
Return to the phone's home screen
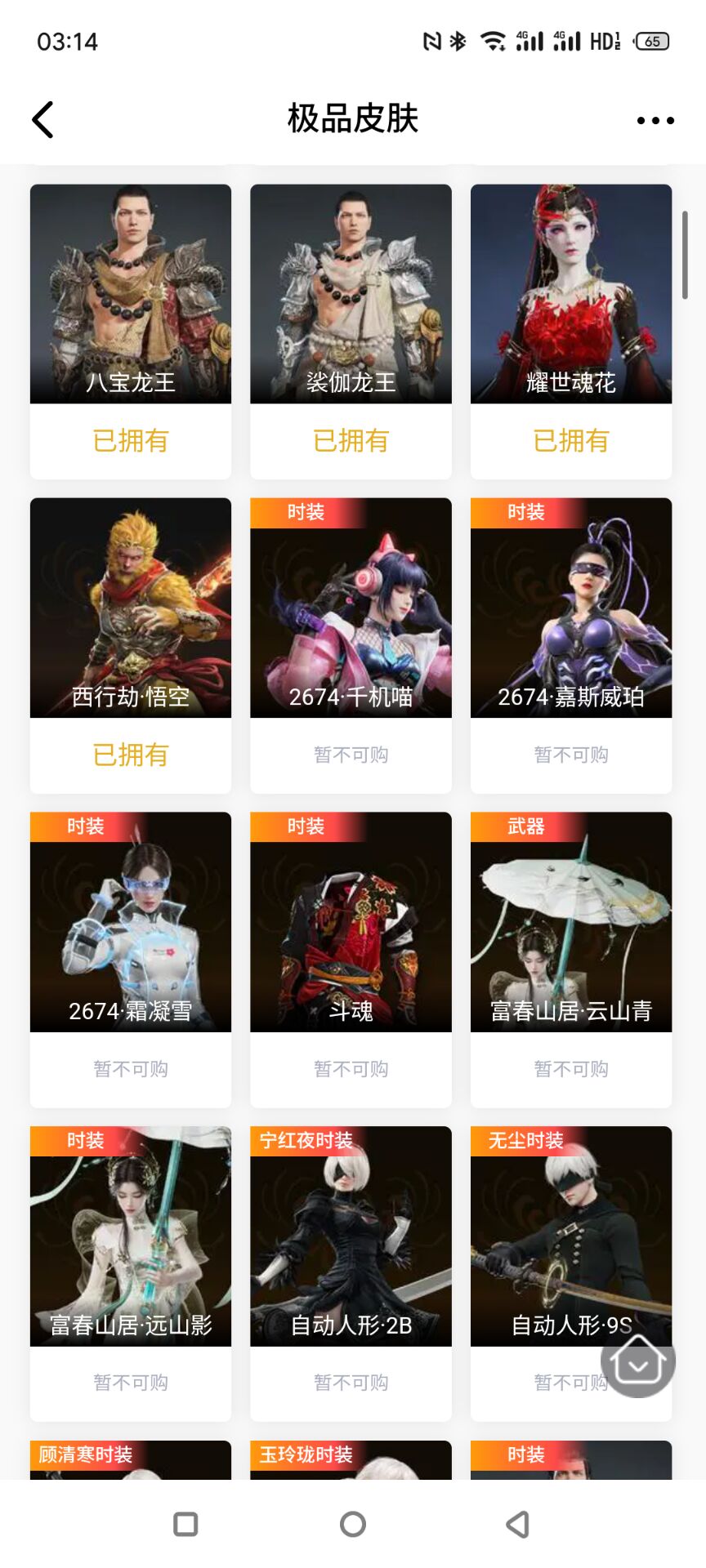(353, 1524)
